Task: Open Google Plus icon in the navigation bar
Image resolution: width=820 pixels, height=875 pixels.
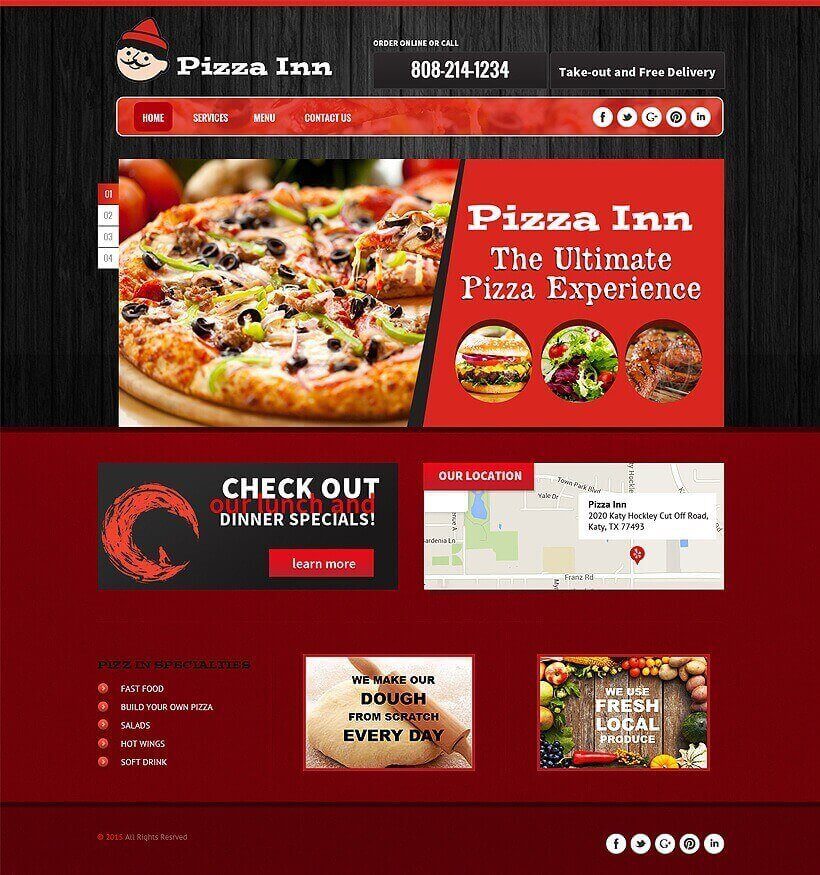Action: [x=651, y=117]
